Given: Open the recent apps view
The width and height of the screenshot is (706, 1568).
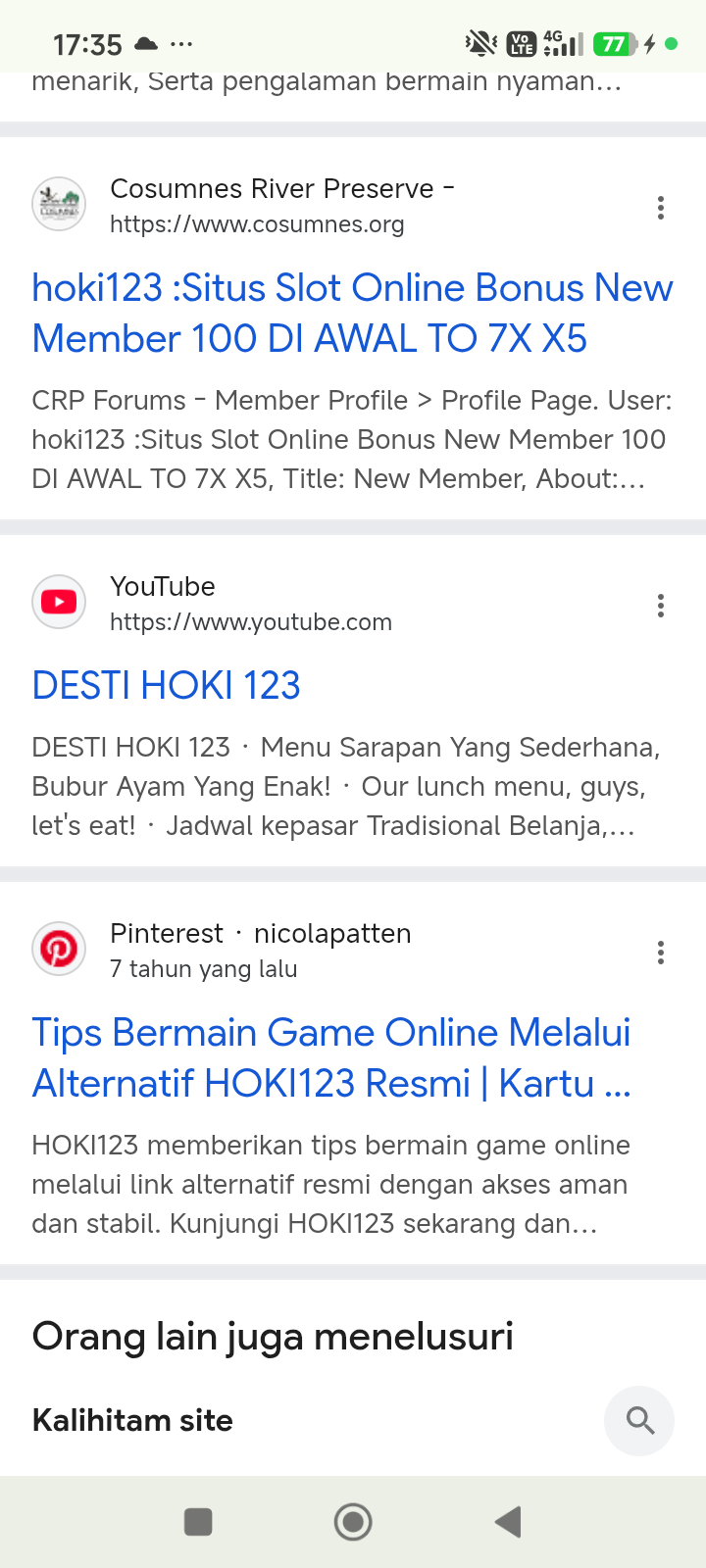Looking at the screenshot, I should pyautogui.click(x=198, y=1522).
